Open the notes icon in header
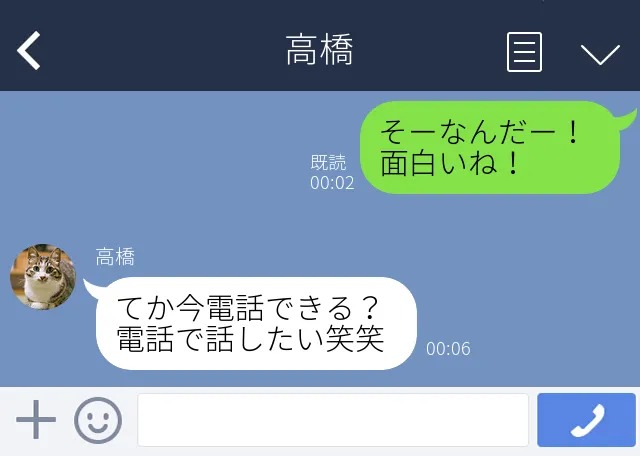 (524, 52)
